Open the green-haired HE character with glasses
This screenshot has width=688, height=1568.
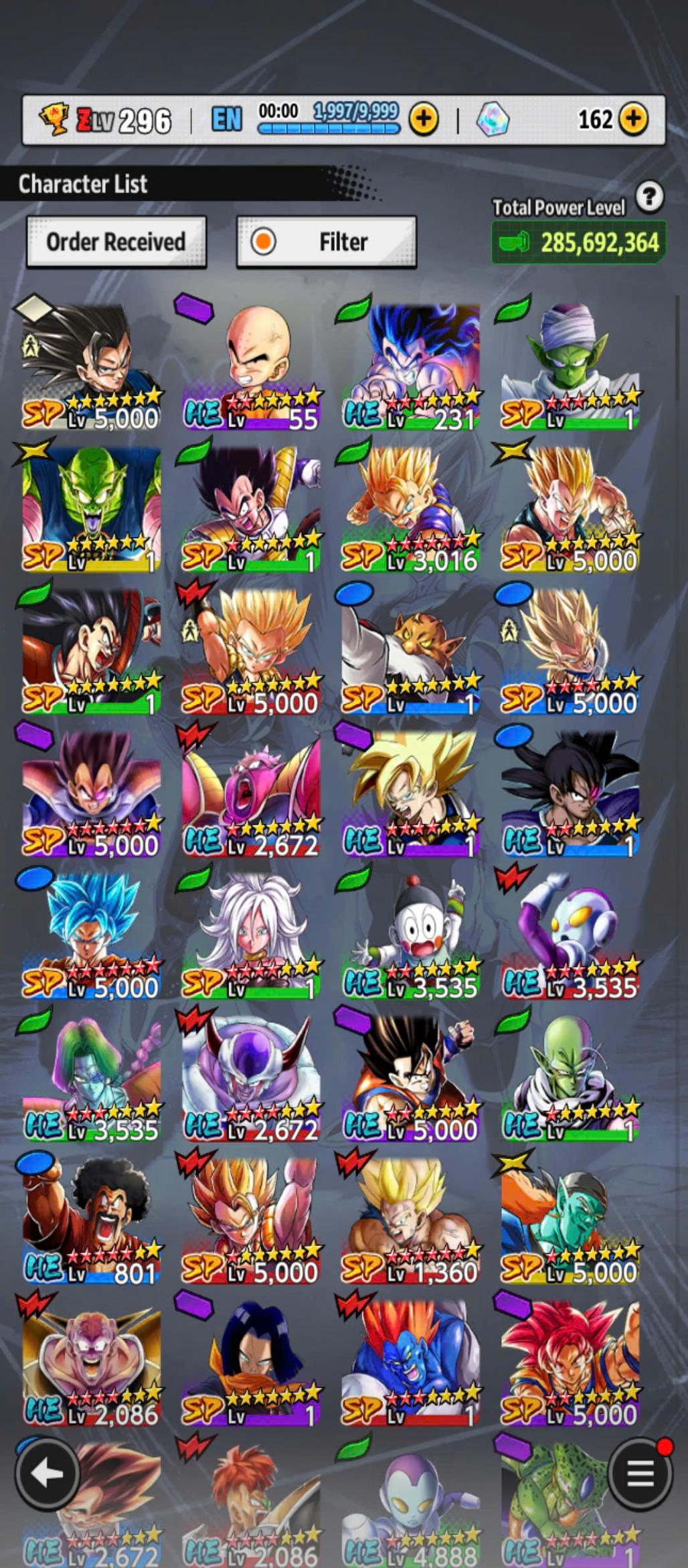click(x=92, y=1077)
